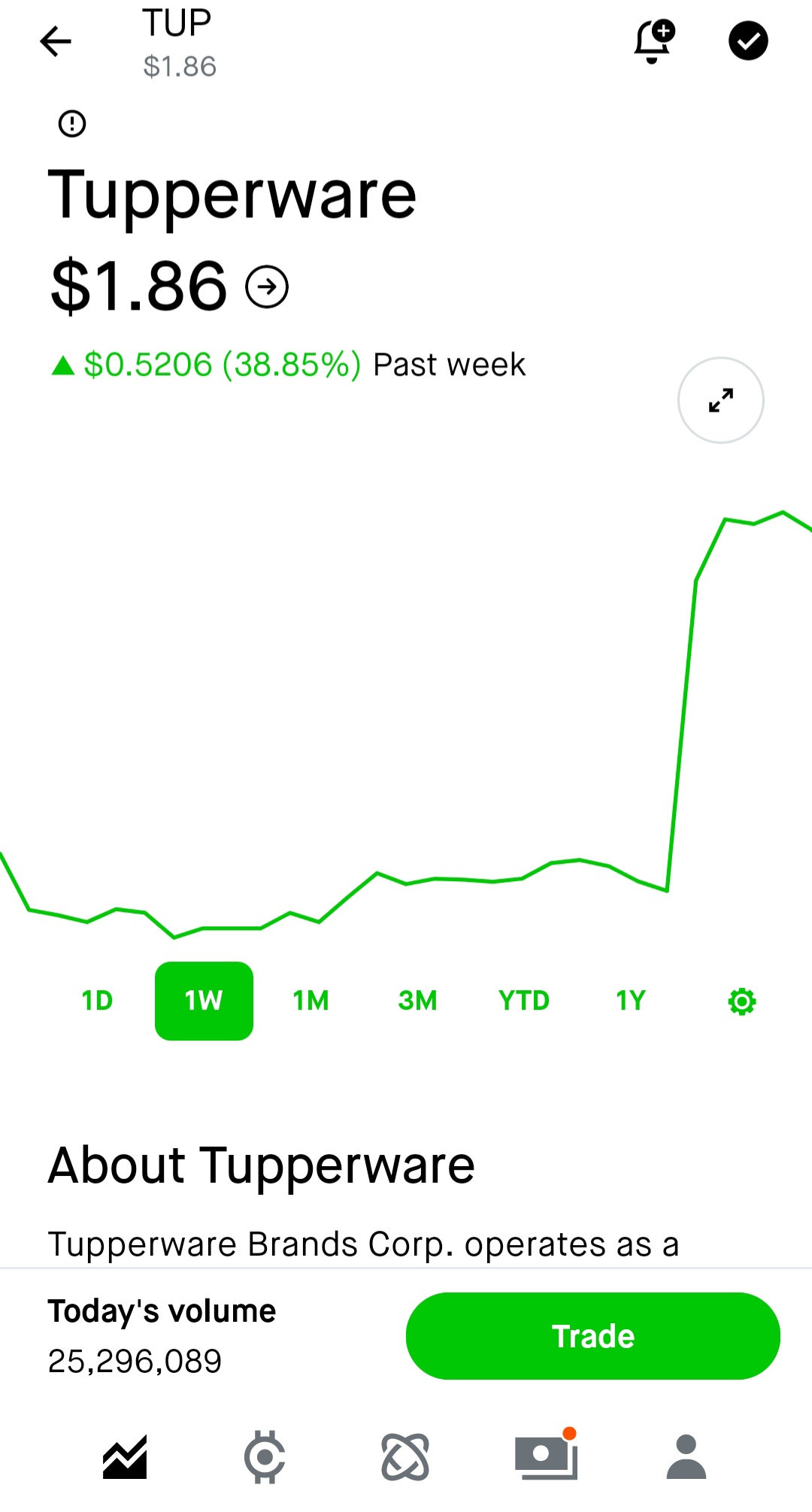The width and height of the screenshot is (812, 1512).
Task: Select the 1W chart range
Action: click(204, 1001)
